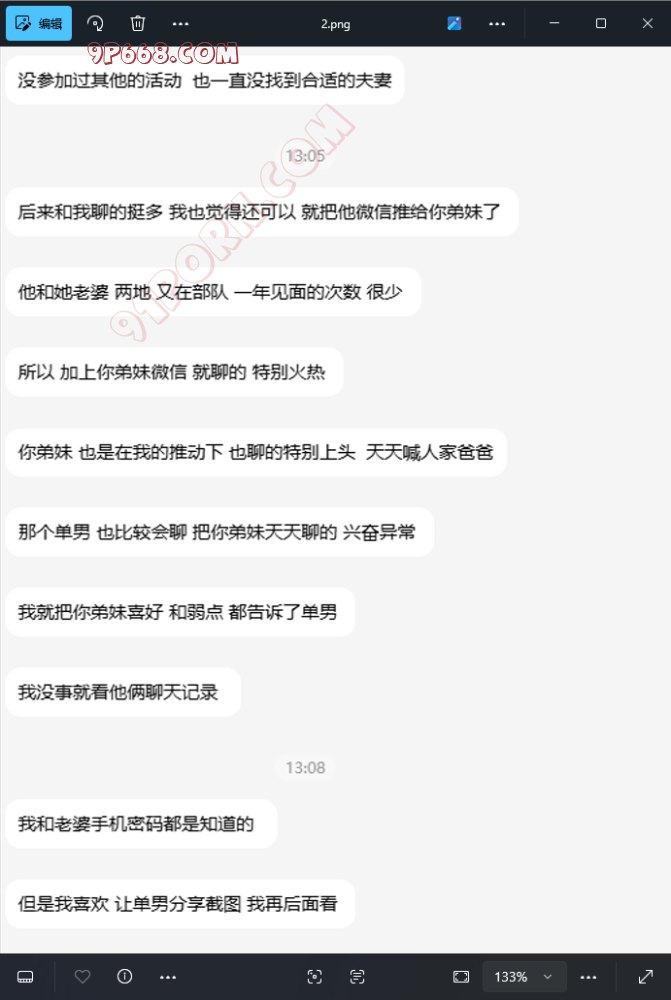Enter full screen view
Viewport: 671px width, 1000px height.
[x=645, y=976]
